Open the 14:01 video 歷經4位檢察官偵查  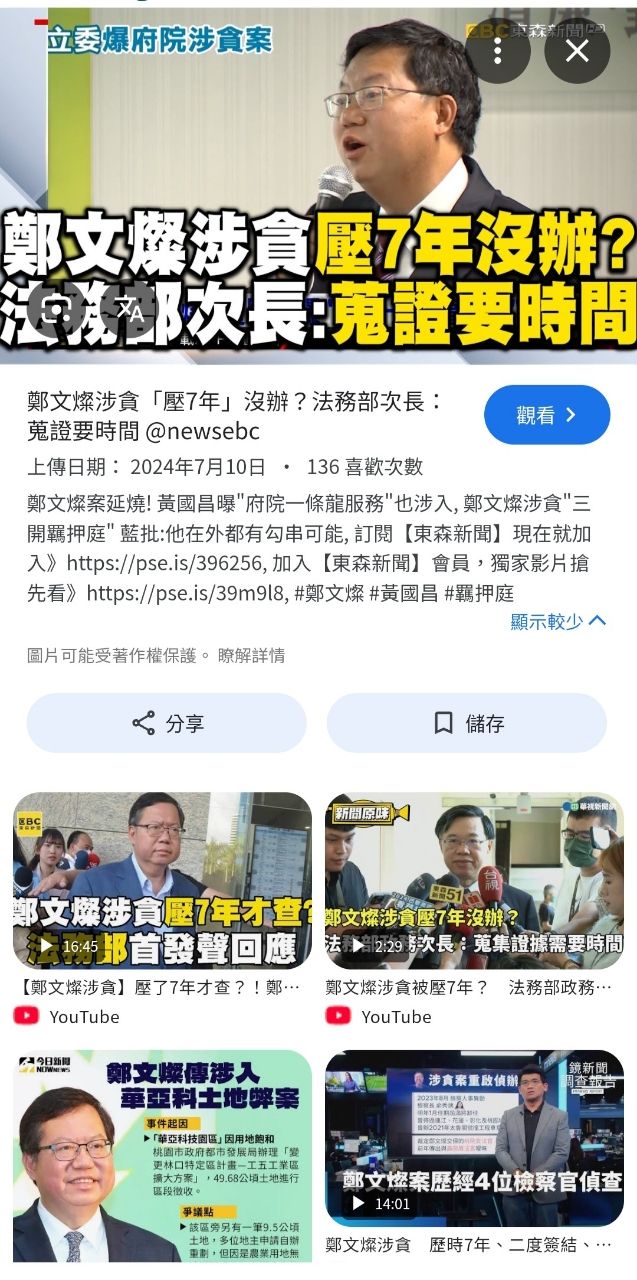(473, 1137)
